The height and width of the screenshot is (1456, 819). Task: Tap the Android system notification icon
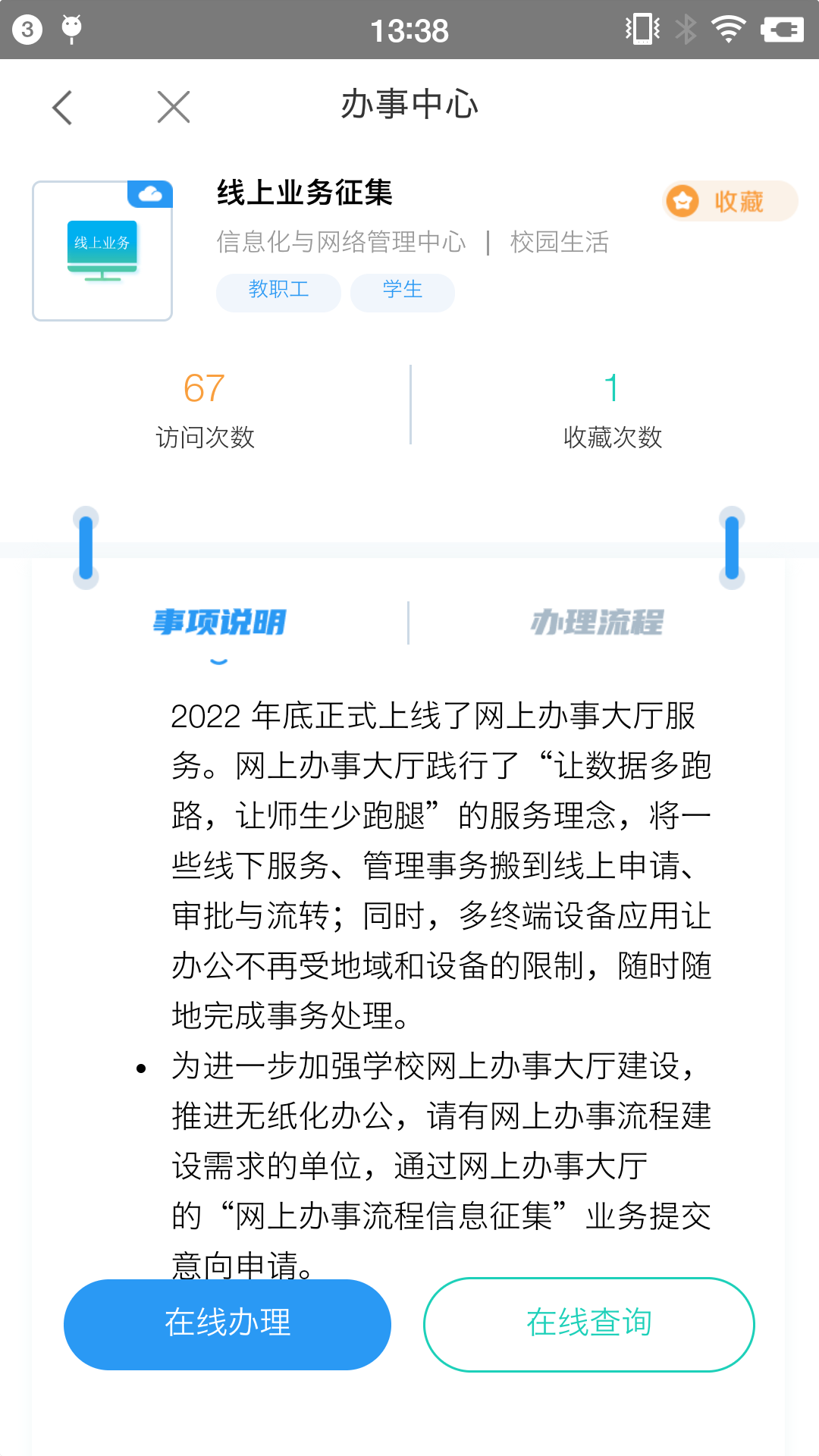pos(71,29)
